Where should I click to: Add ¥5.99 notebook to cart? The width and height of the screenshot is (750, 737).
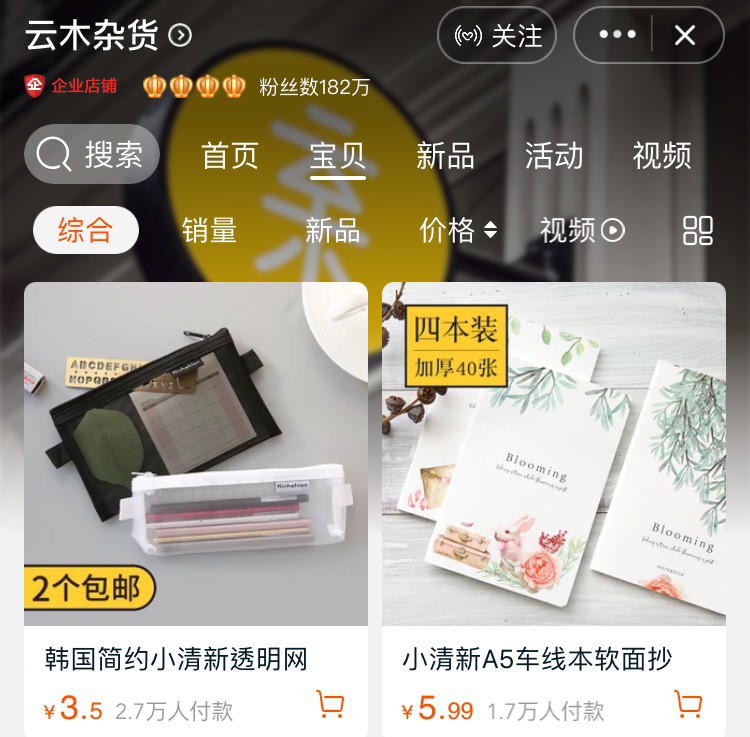pyautogui.click(x=687, y=704)
